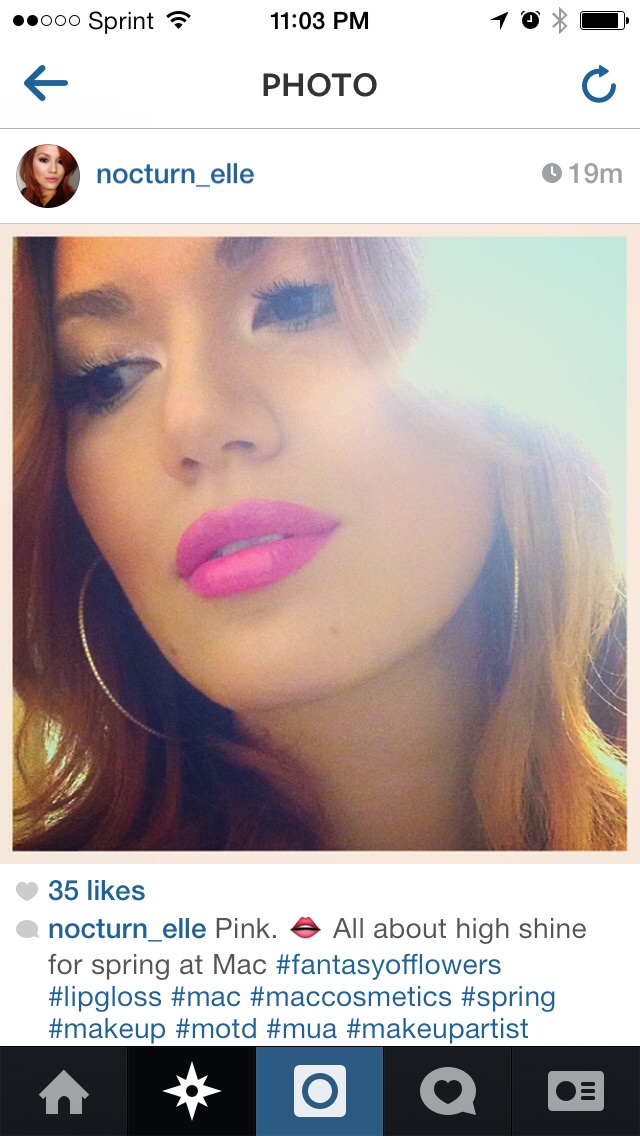Refresh the photo page
The width and height of the screenshot is (640, 1136).
click(x=599, y=84)
